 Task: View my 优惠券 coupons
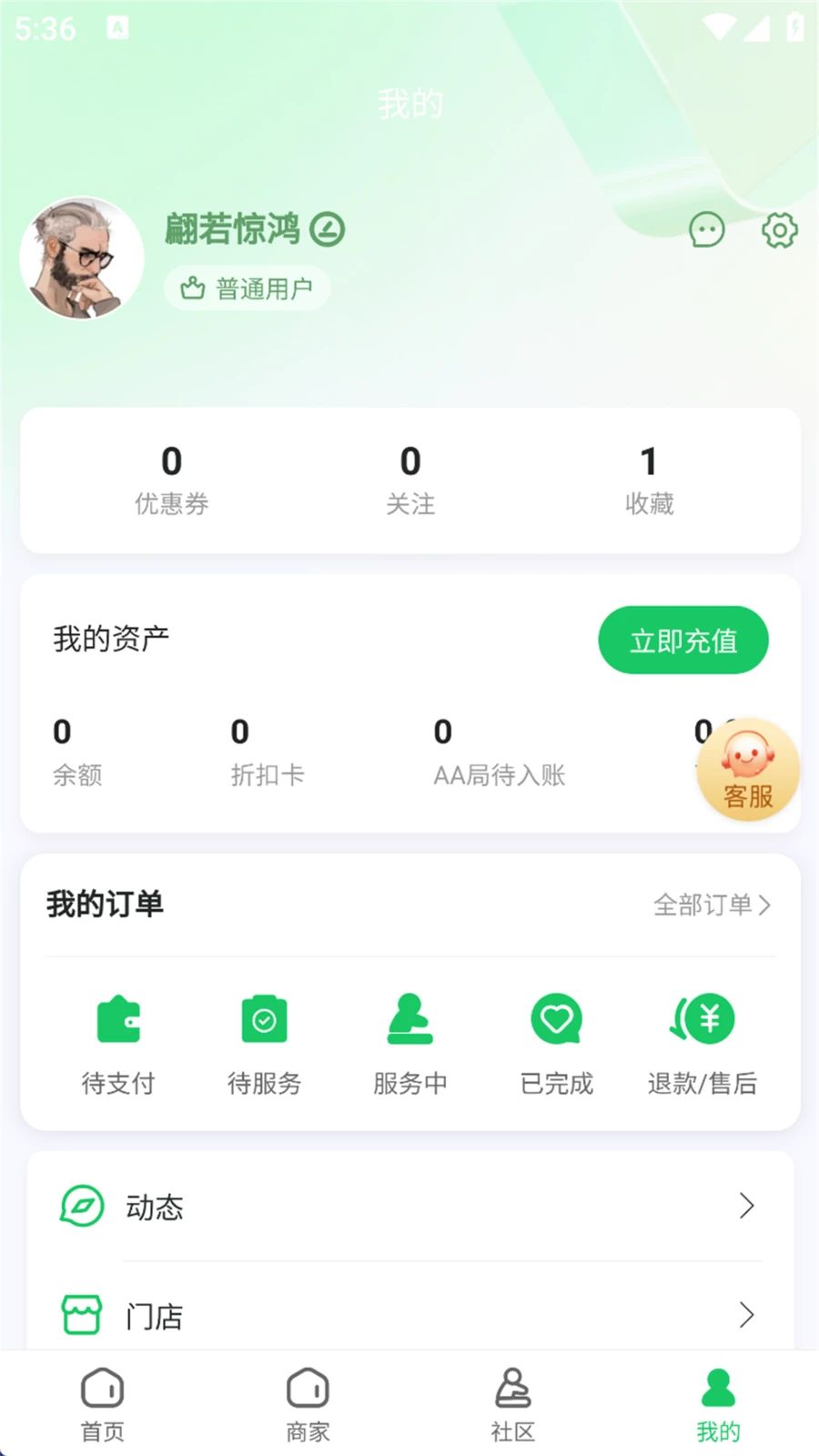click(x=172, y=480)
